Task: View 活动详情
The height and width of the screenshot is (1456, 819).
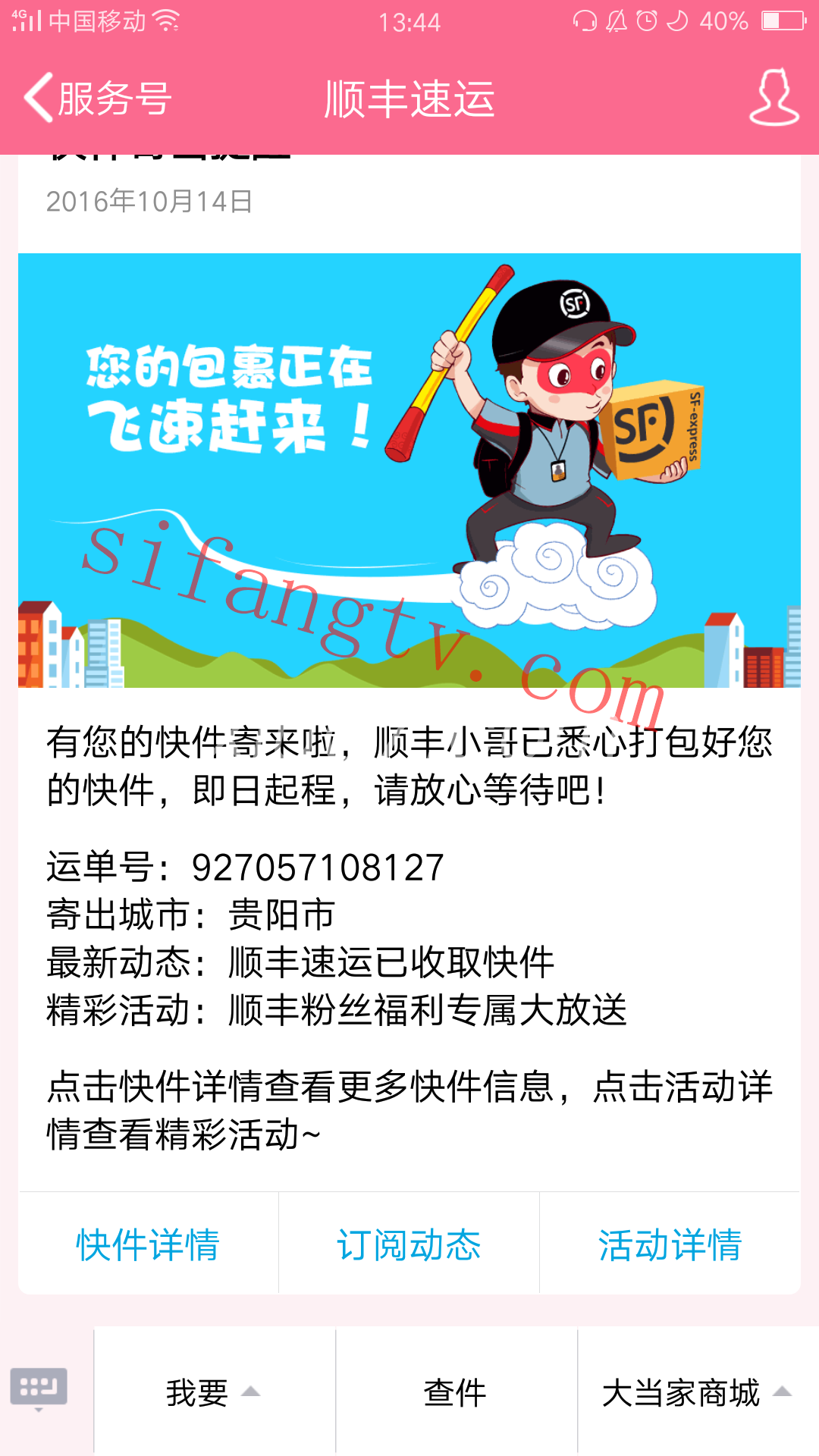Action: [670, 1244]
